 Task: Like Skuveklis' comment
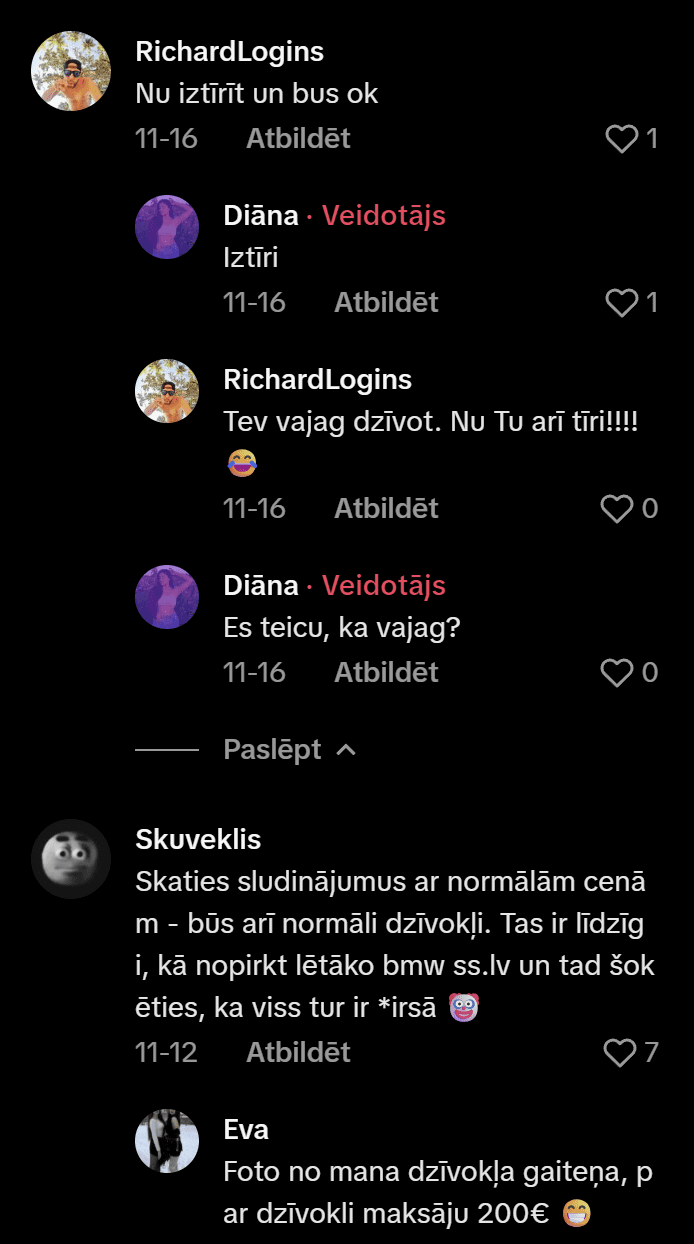(620, 1053)
